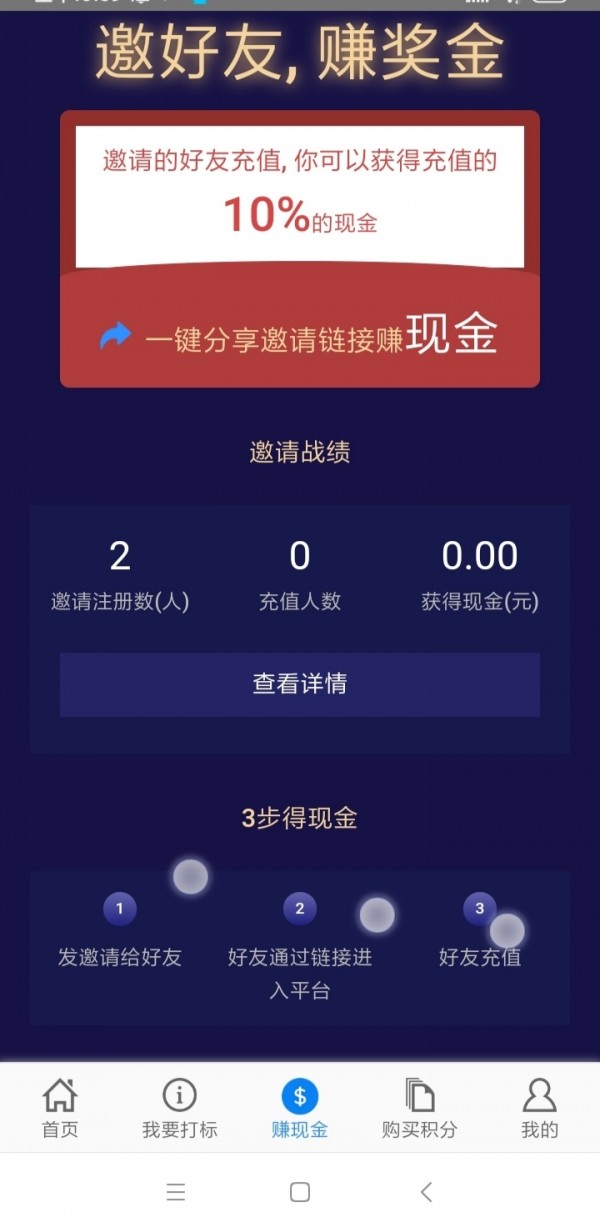Screen dimensions: 600x1232
Task: Select the 赚现金 tab
Action: pos(300,1108)
